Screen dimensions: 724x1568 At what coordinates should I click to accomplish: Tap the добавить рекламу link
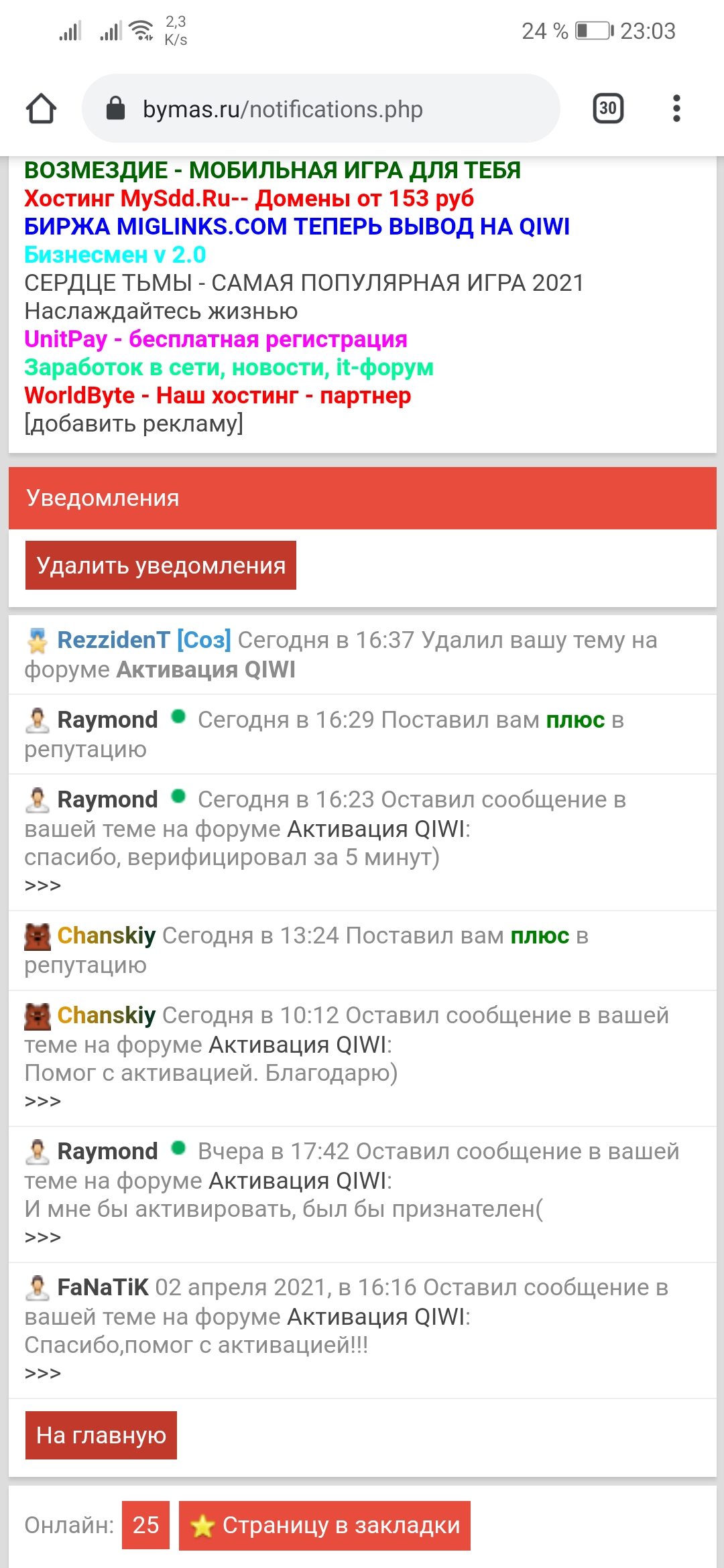(133, 423)
